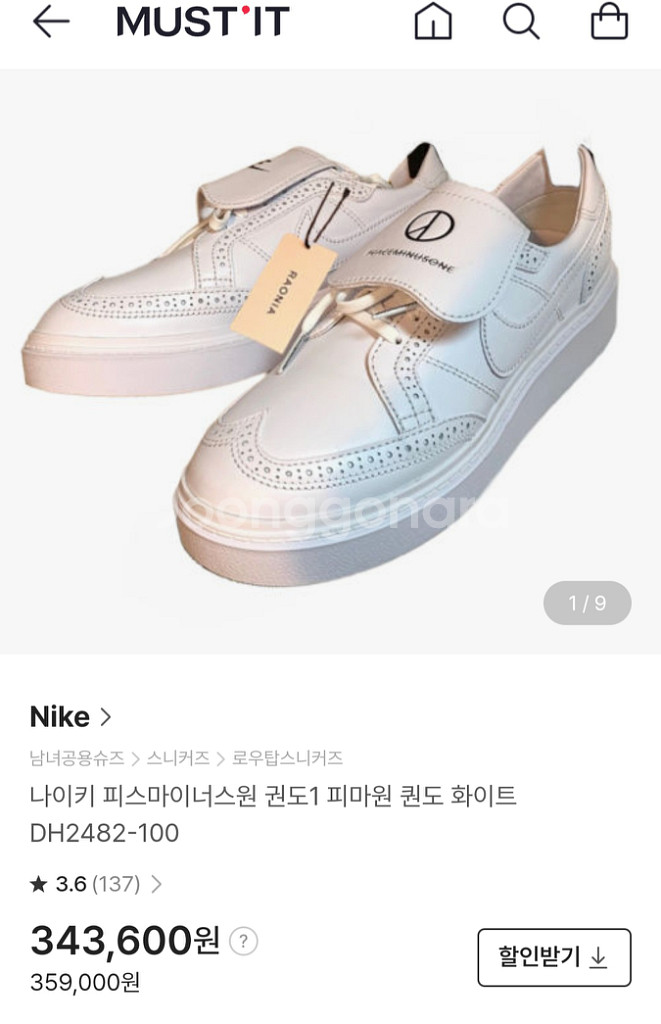Open the shopping bag

pos(609,21)
